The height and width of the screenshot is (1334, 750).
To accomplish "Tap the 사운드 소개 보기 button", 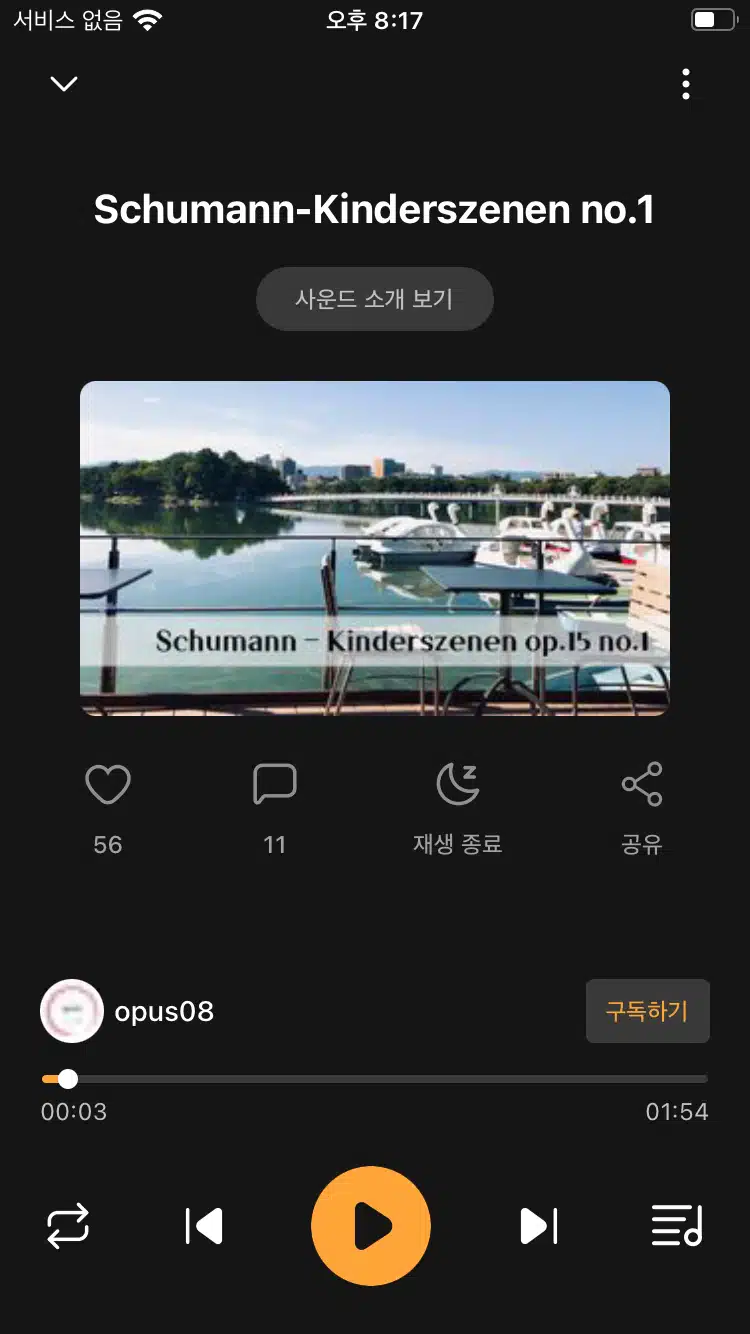I will tap(375, 299).
